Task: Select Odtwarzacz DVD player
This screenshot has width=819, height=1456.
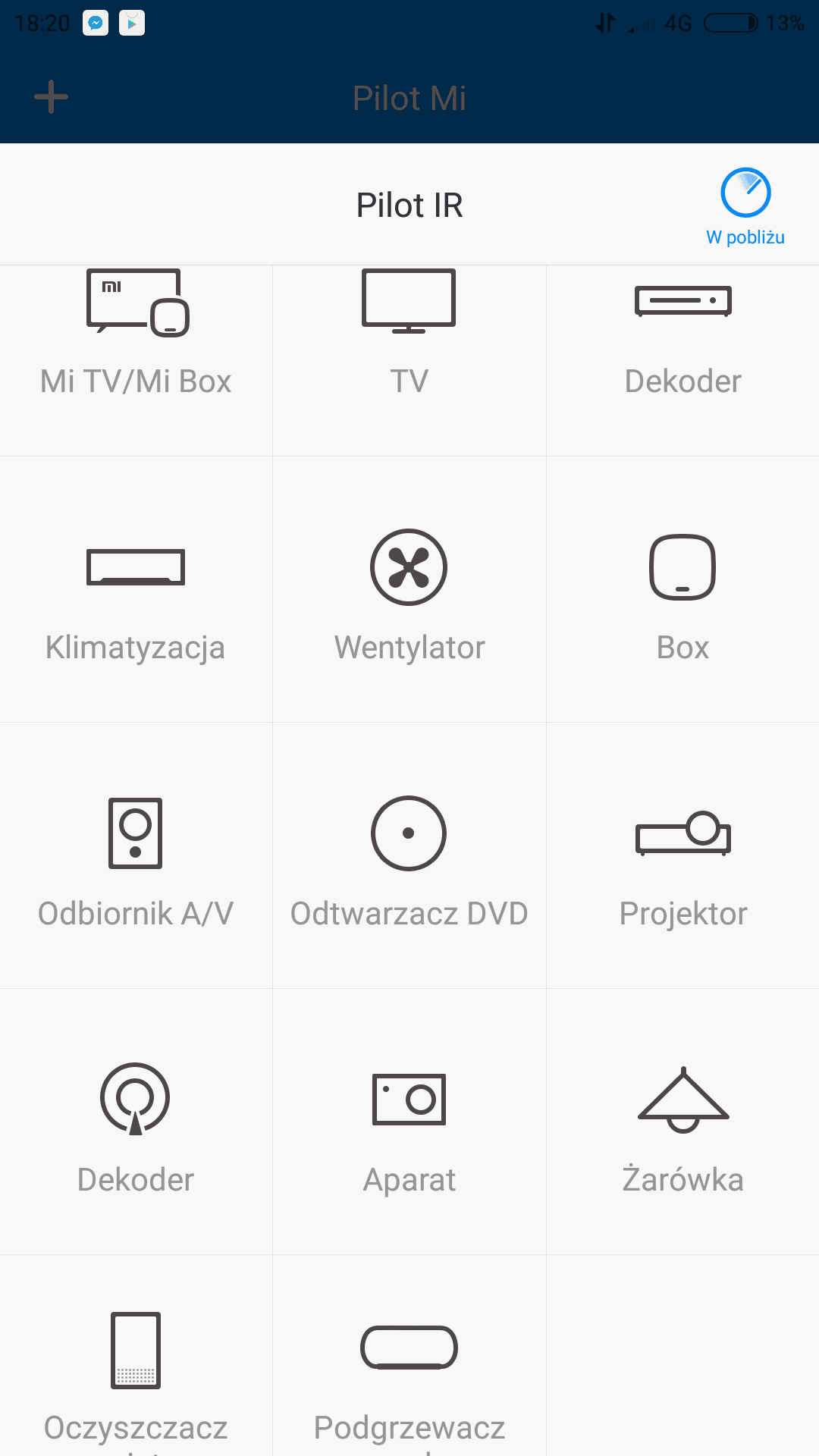Action: point(409,855)
